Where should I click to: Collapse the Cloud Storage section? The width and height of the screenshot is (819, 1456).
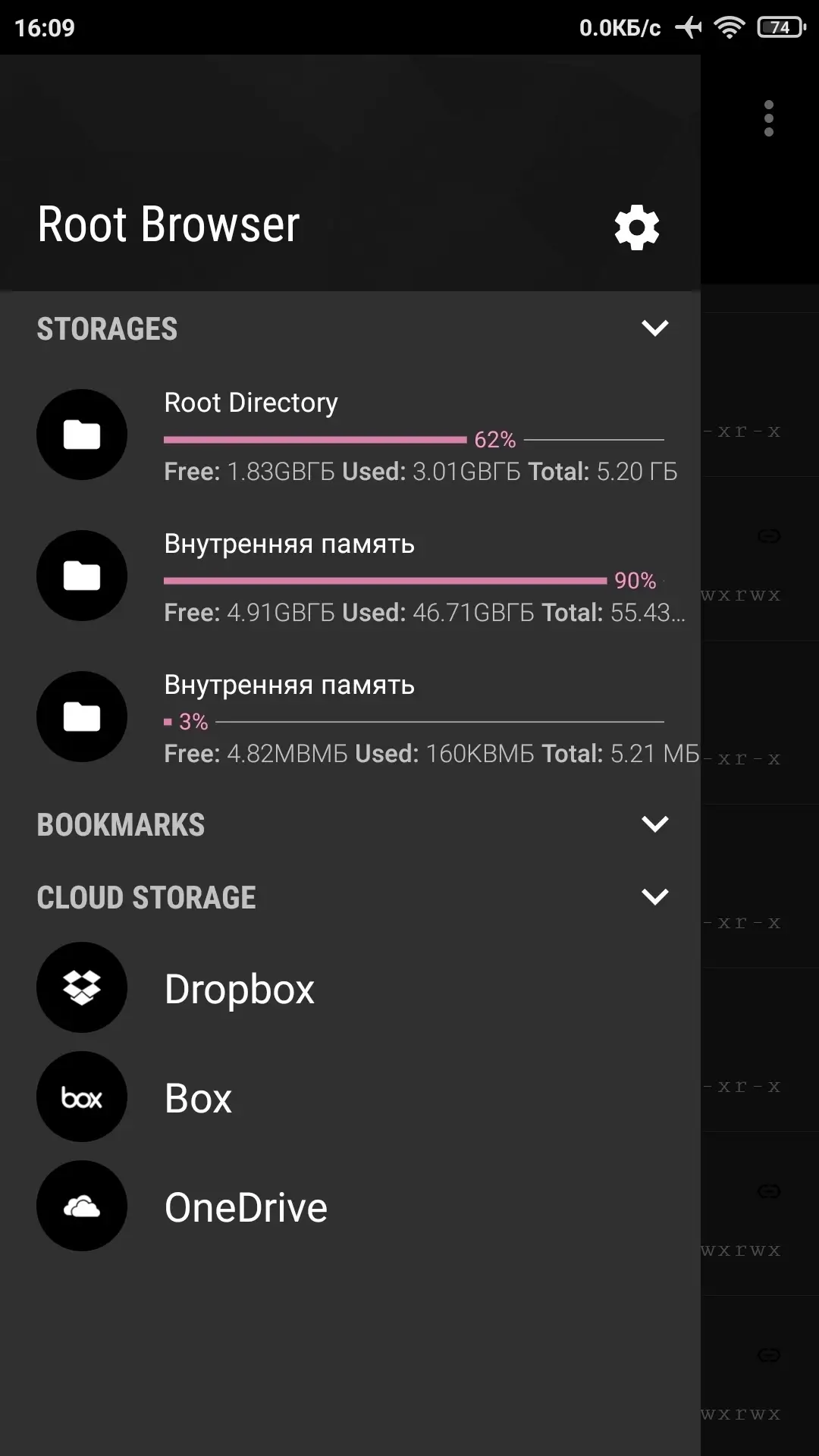pyautogui.click(x=654, y=897)
